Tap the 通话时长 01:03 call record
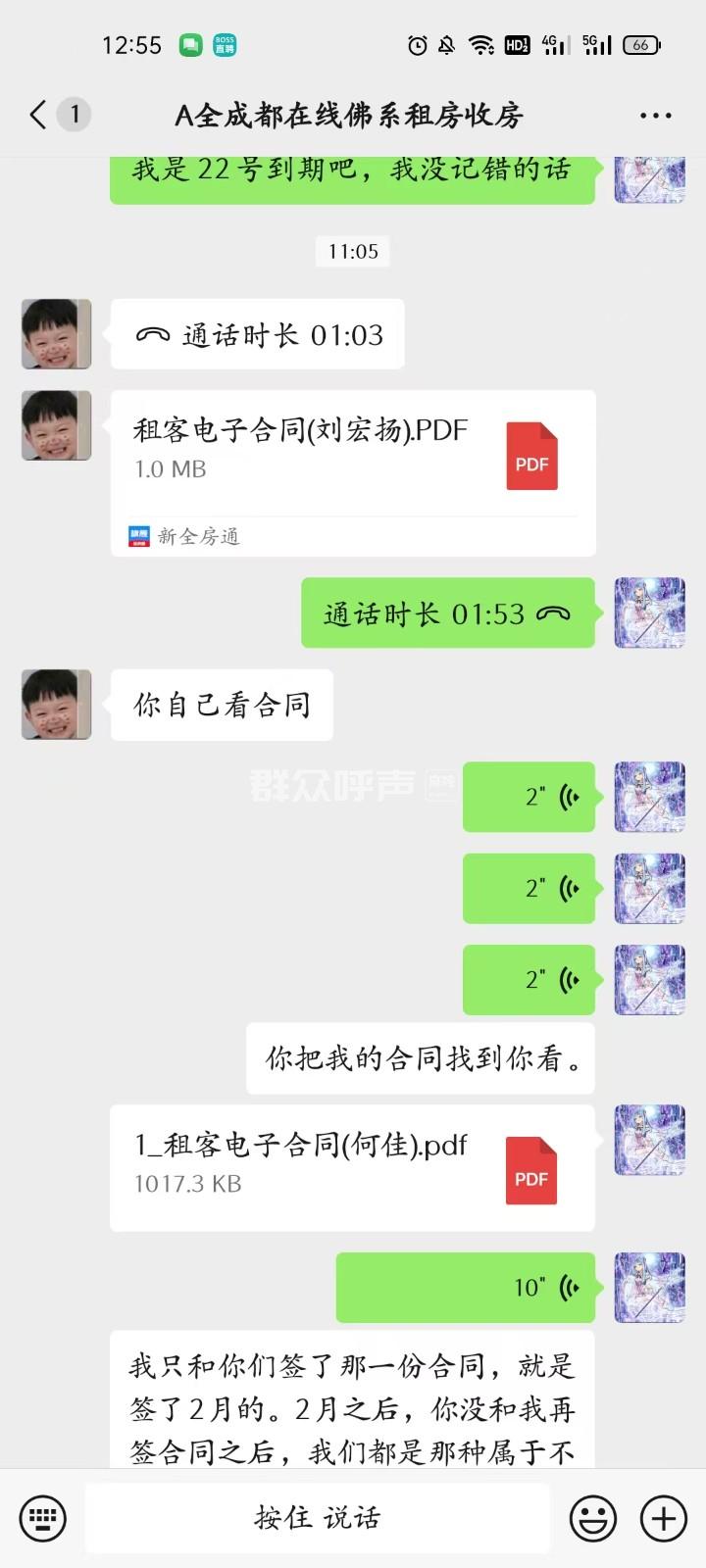Image resolution: width=706 pixels, height=1568 pixels. click(258, 335)
